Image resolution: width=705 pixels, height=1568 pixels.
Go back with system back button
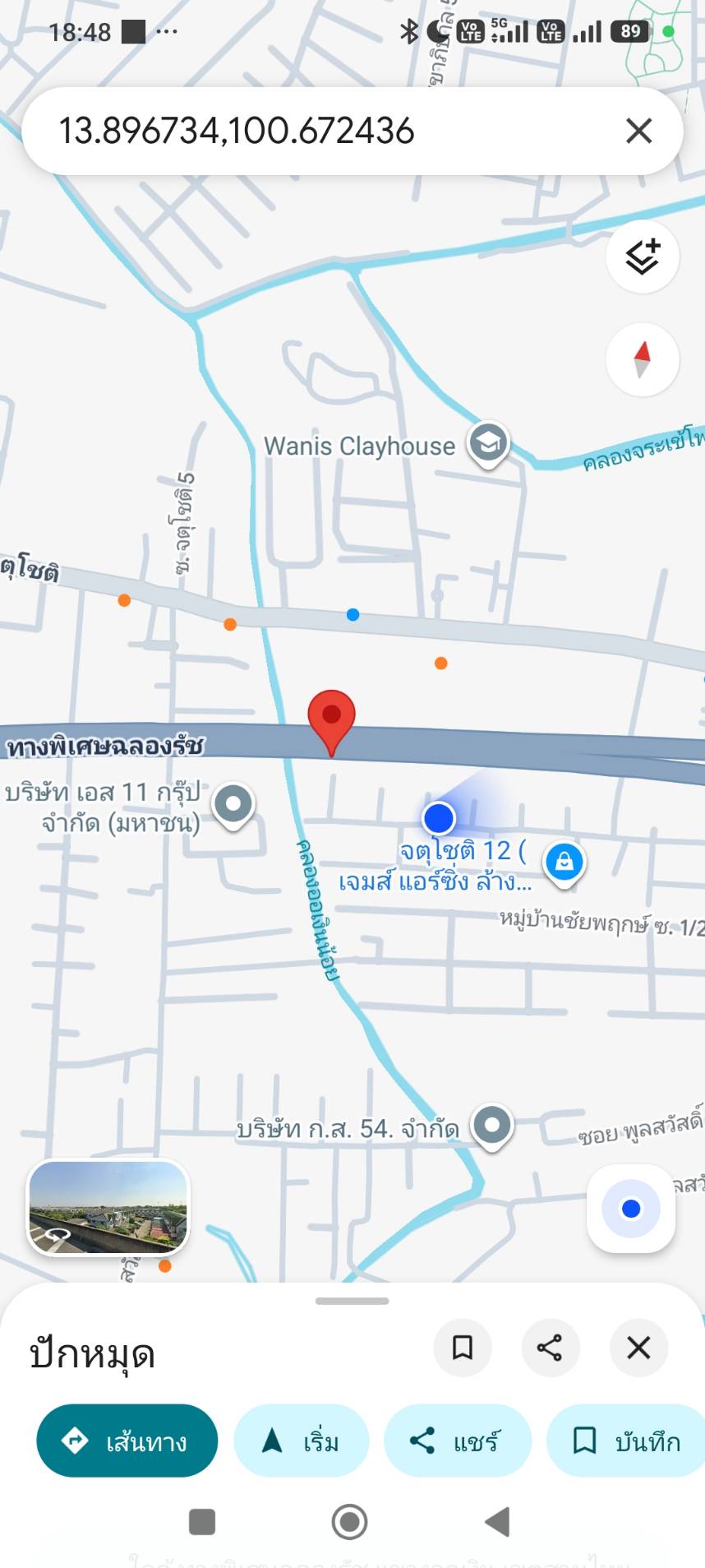point(497,1522)
